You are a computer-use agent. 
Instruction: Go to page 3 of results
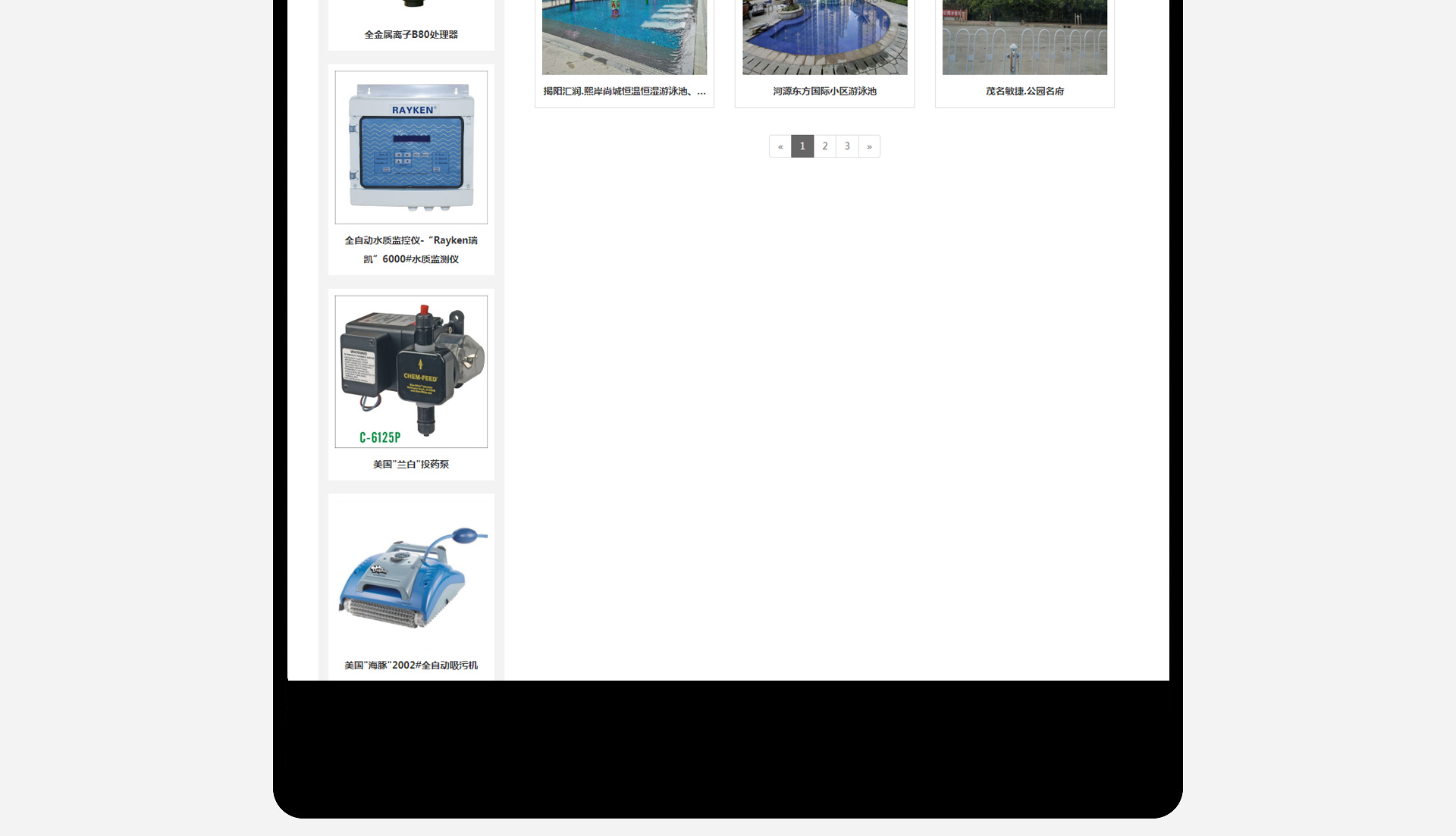coord(847,146)
